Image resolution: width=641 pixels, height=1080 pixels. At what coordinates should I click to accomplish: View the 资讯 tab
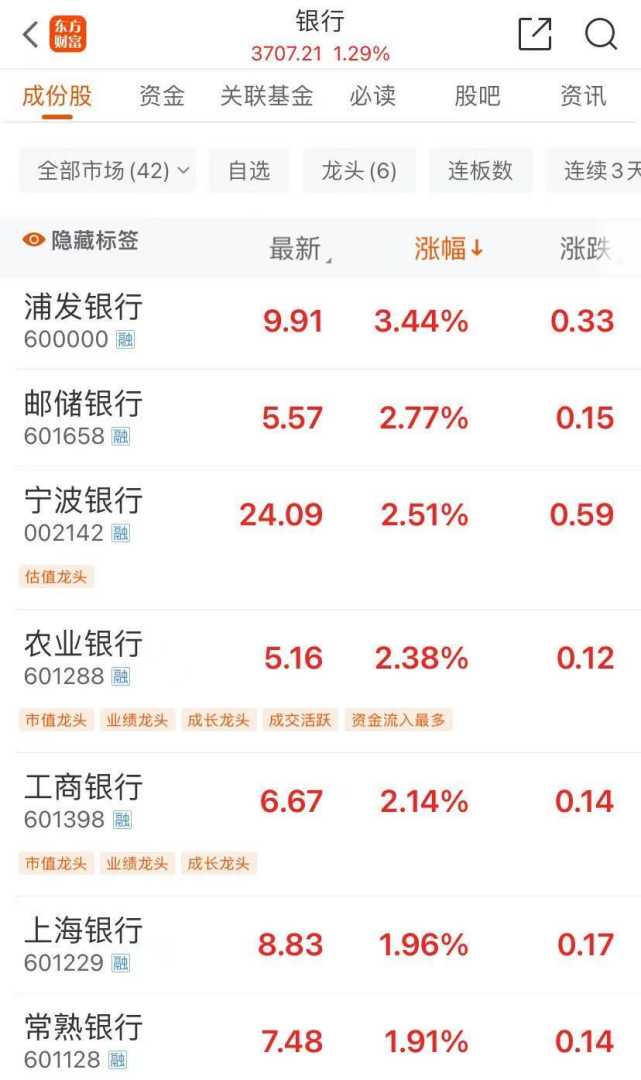click(x=583, y=96)
